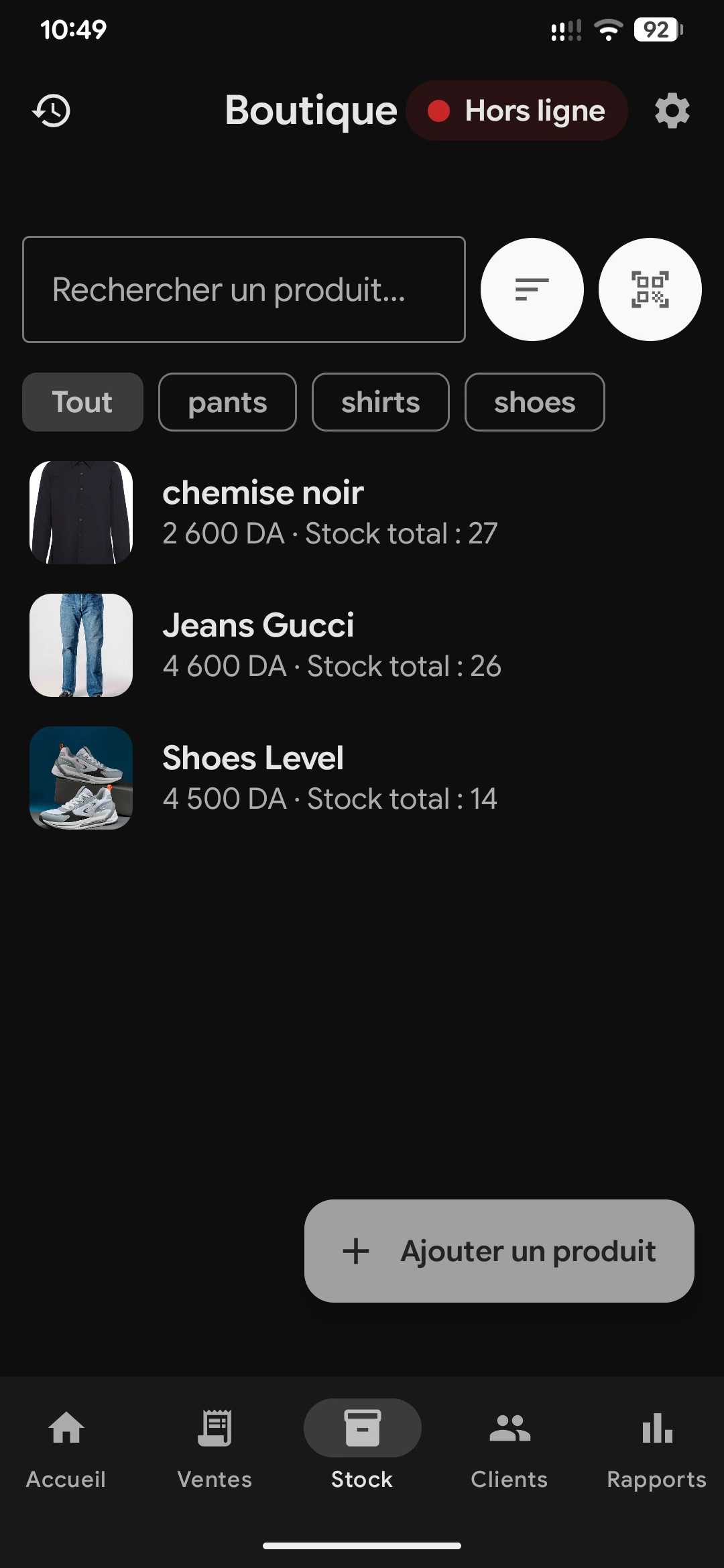Tap the Hors ligne status badge
Screen dimensions: 724x1568
point(517,111)
